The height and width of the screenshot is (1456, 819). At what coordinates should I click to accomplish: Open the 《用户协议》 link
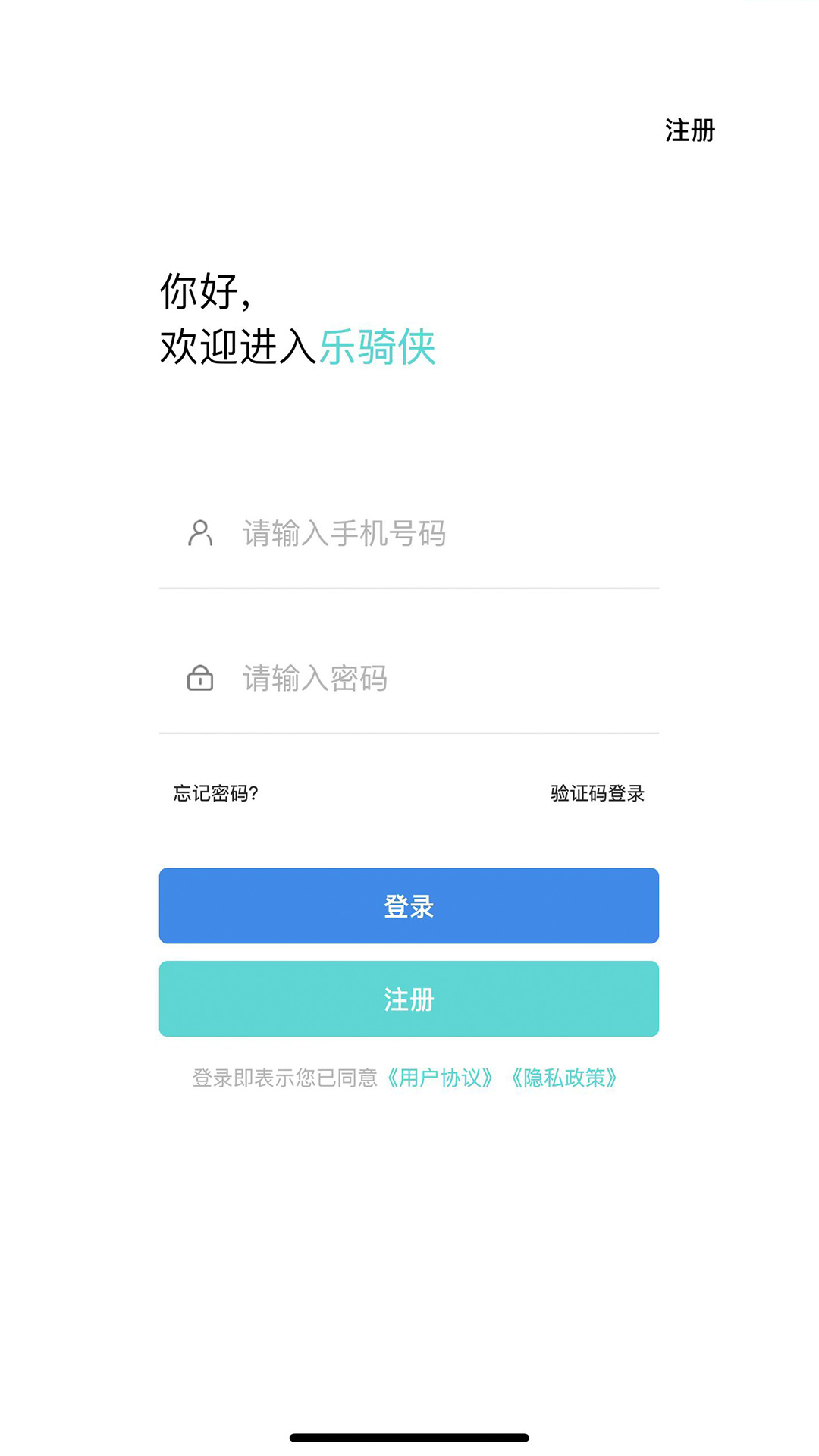click(440, 1078)
